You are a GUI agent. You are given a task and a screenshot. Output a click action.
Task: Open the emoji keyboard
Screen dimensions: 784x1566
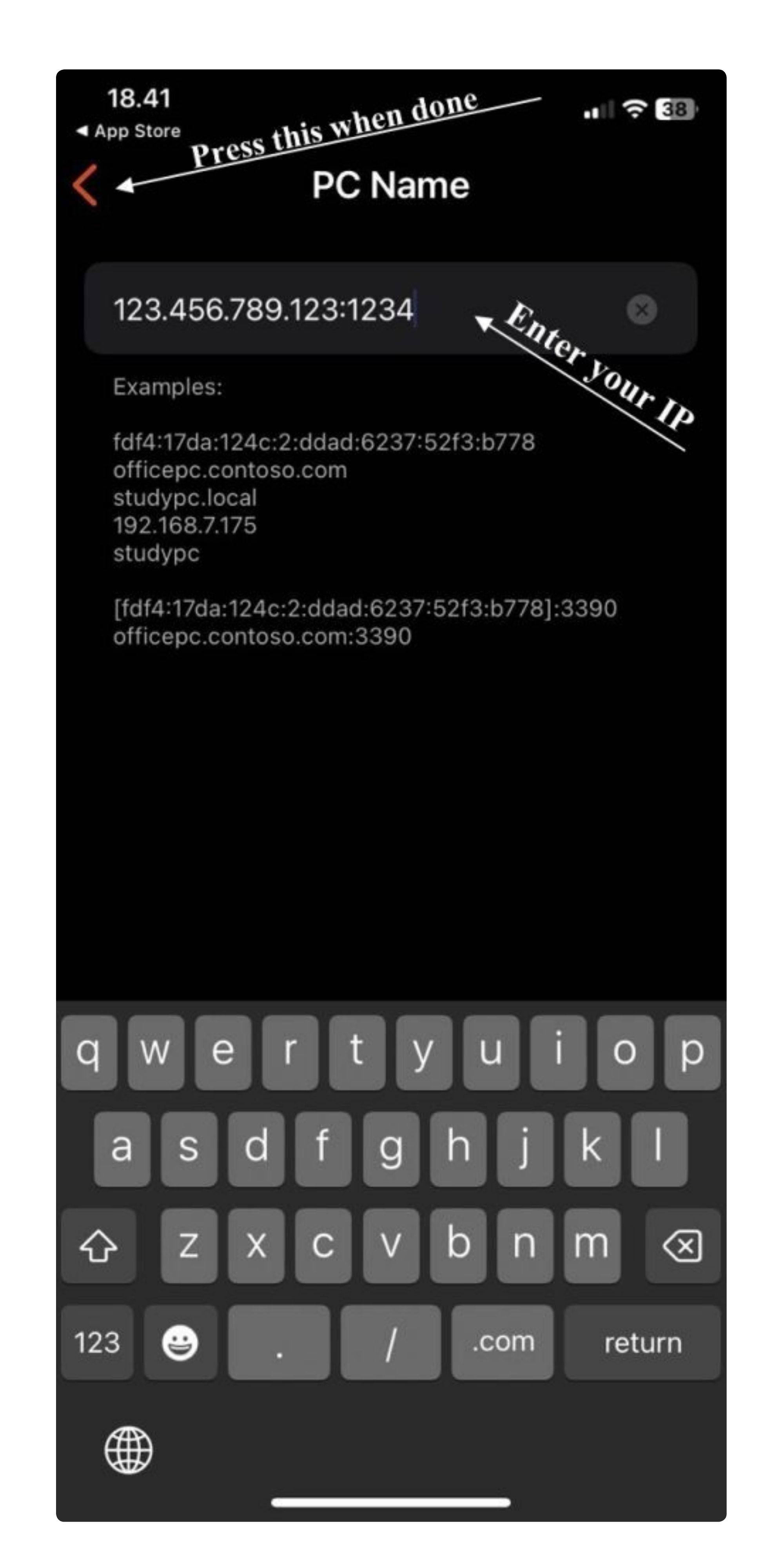point(180,1342)
